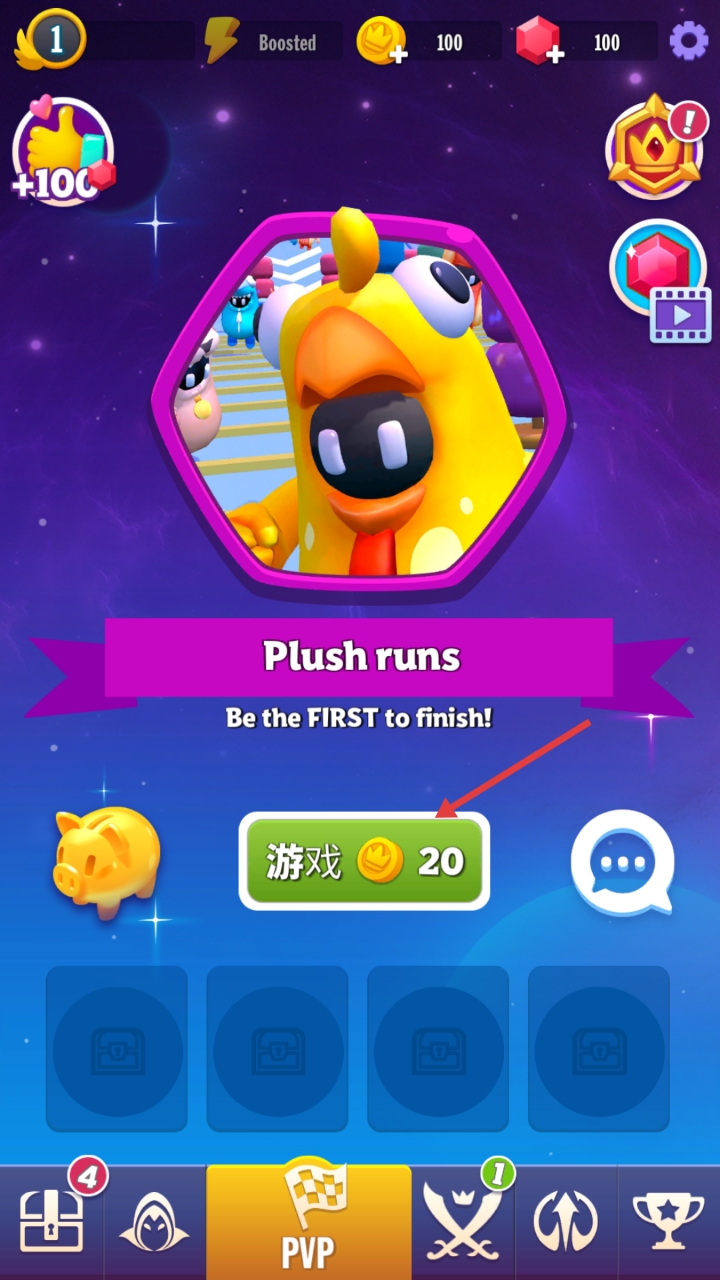Add more gold coins
Image resolution: width=720 pixels, height=1280 pixels.
click(x=382, y=42)
